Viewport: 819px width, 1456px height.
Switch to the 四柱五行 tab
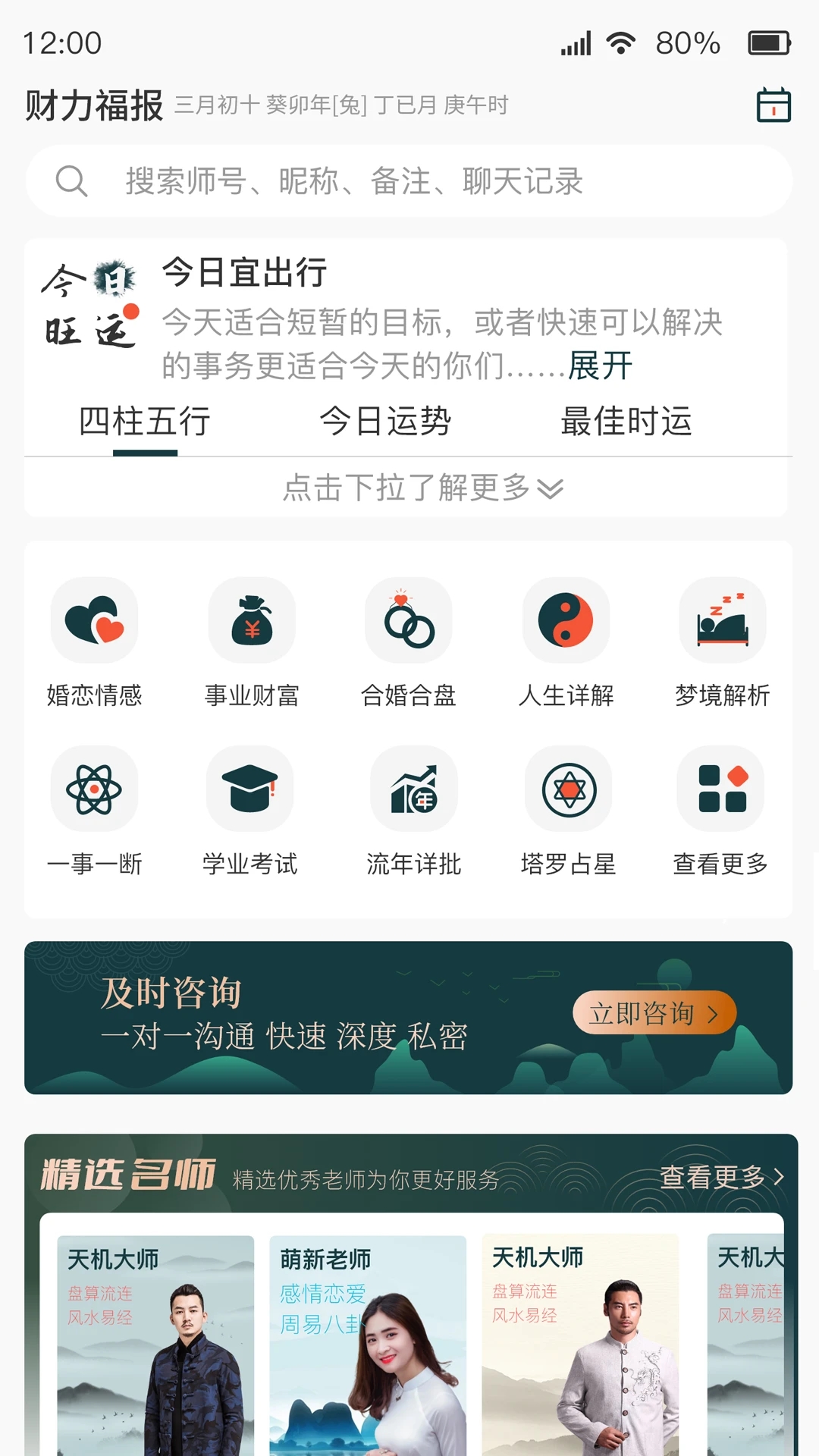(x=145, y=422)
